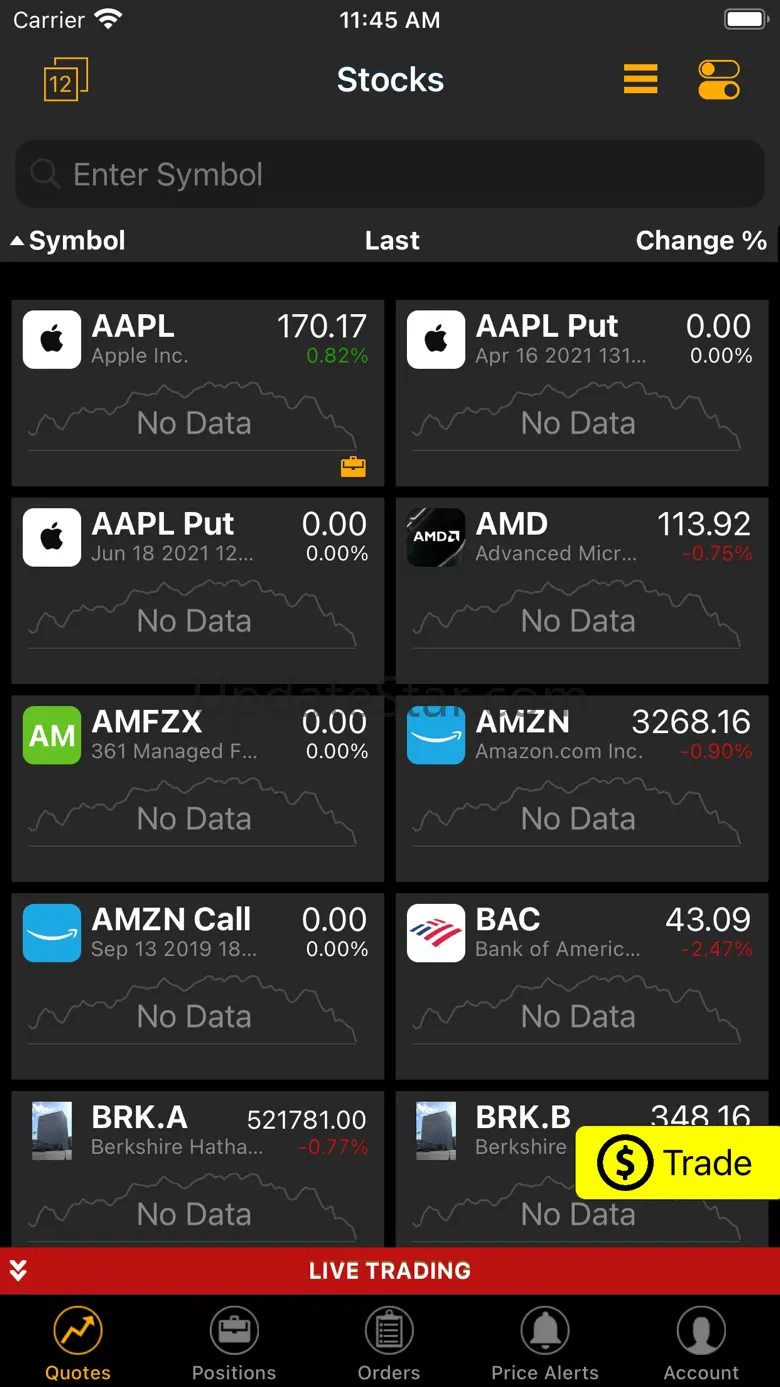This screenshot has width=780, height=1387.
Task: Tap the yellow Trade button
Action: coord(678,1163)
